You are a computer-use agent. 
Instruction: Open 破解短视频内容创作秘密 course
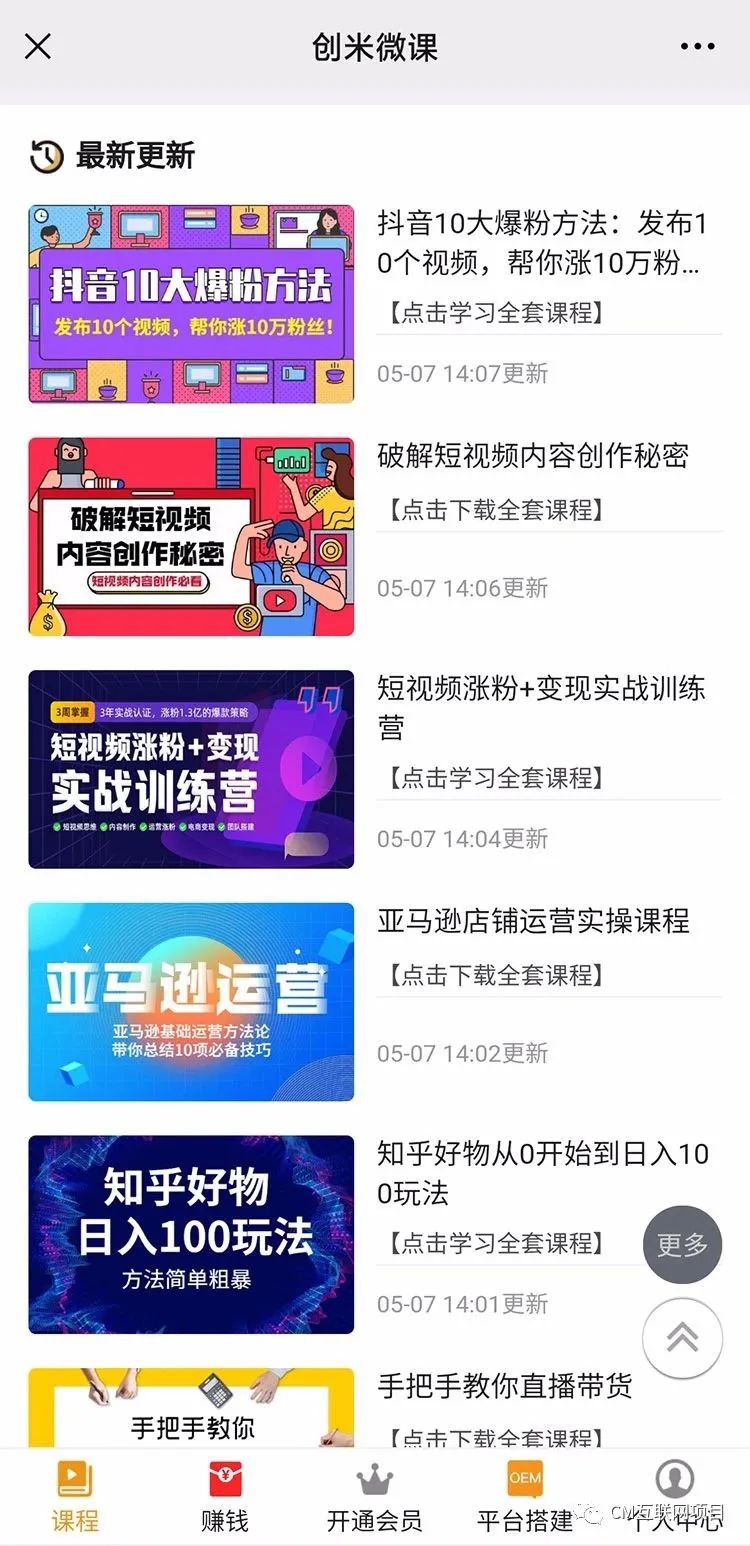533,457
